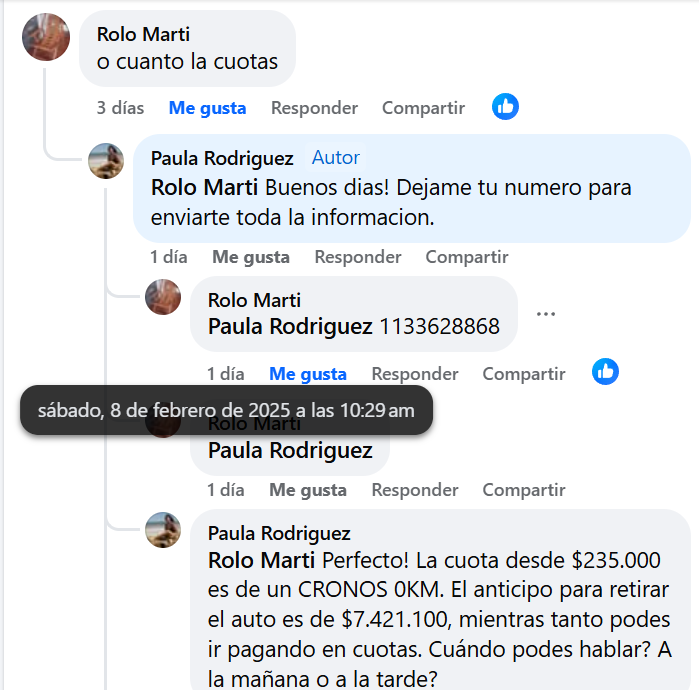Reply to Paula's "Buenos dias!" comment
The image size is (699, 690).
point(358,257)
